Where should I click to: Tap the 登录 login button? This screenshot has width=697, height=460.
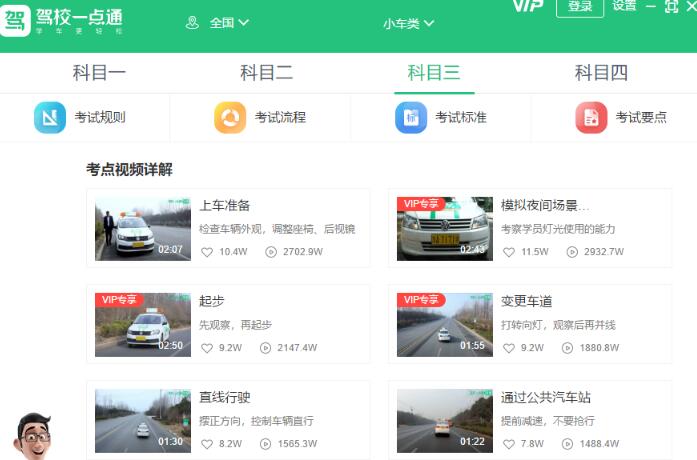coord(580,6)
